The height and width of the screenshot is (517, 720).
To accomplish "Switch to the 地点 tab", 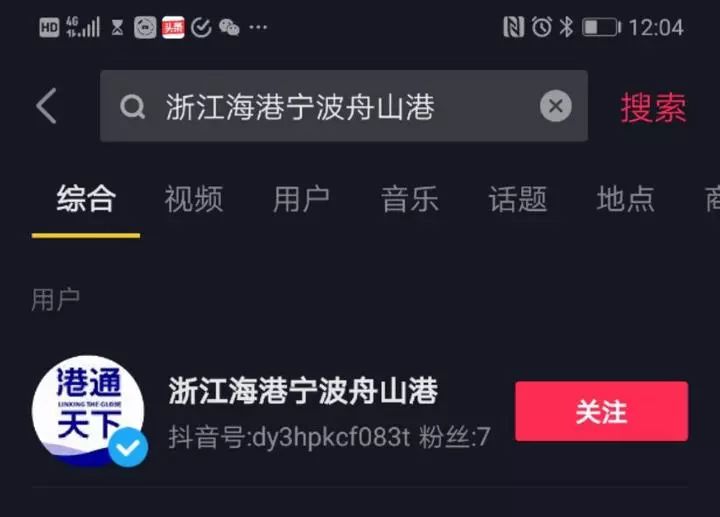I will [625, 198].
